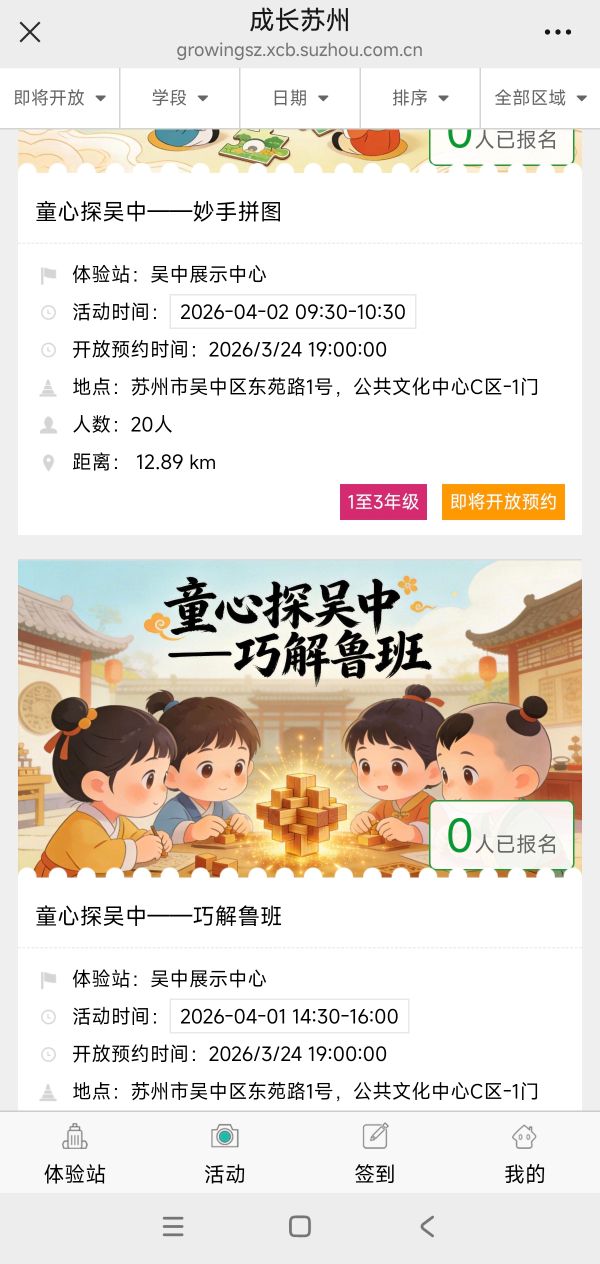This screenshot has width=600, height=1264.
Task: Select the 全部区域 area filter
Action: point(540,98)
